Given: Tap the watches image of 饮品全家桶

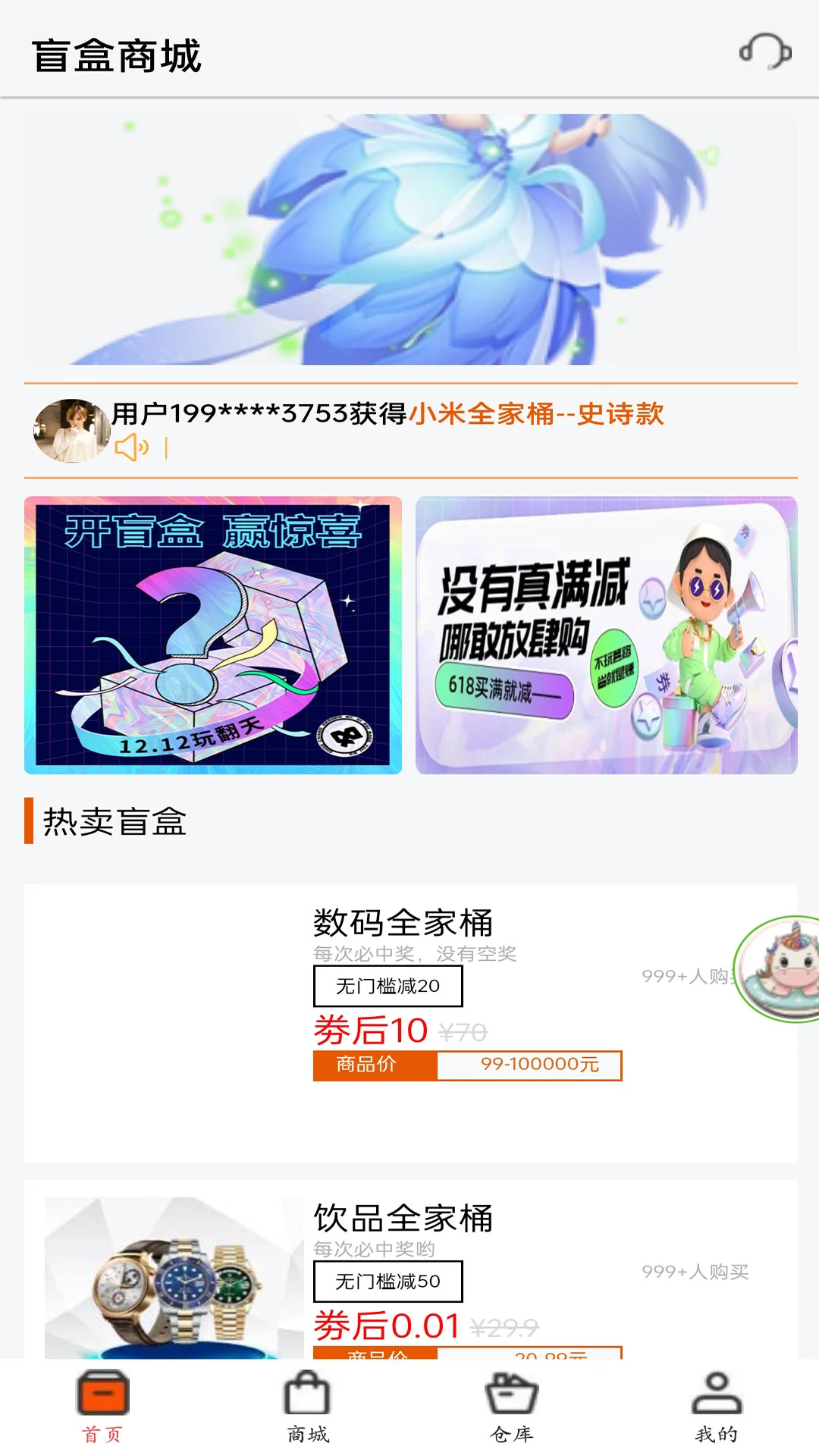Looking at the screenshot, I should tap(163, 1282).
